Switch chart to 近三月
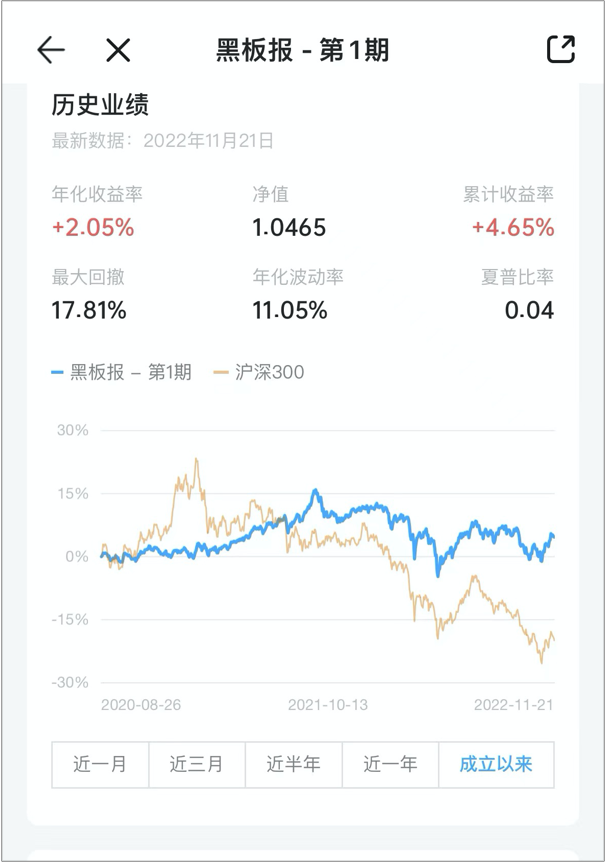Image resolution: width=606 pixels, height=862 pixels. point(196,765)
